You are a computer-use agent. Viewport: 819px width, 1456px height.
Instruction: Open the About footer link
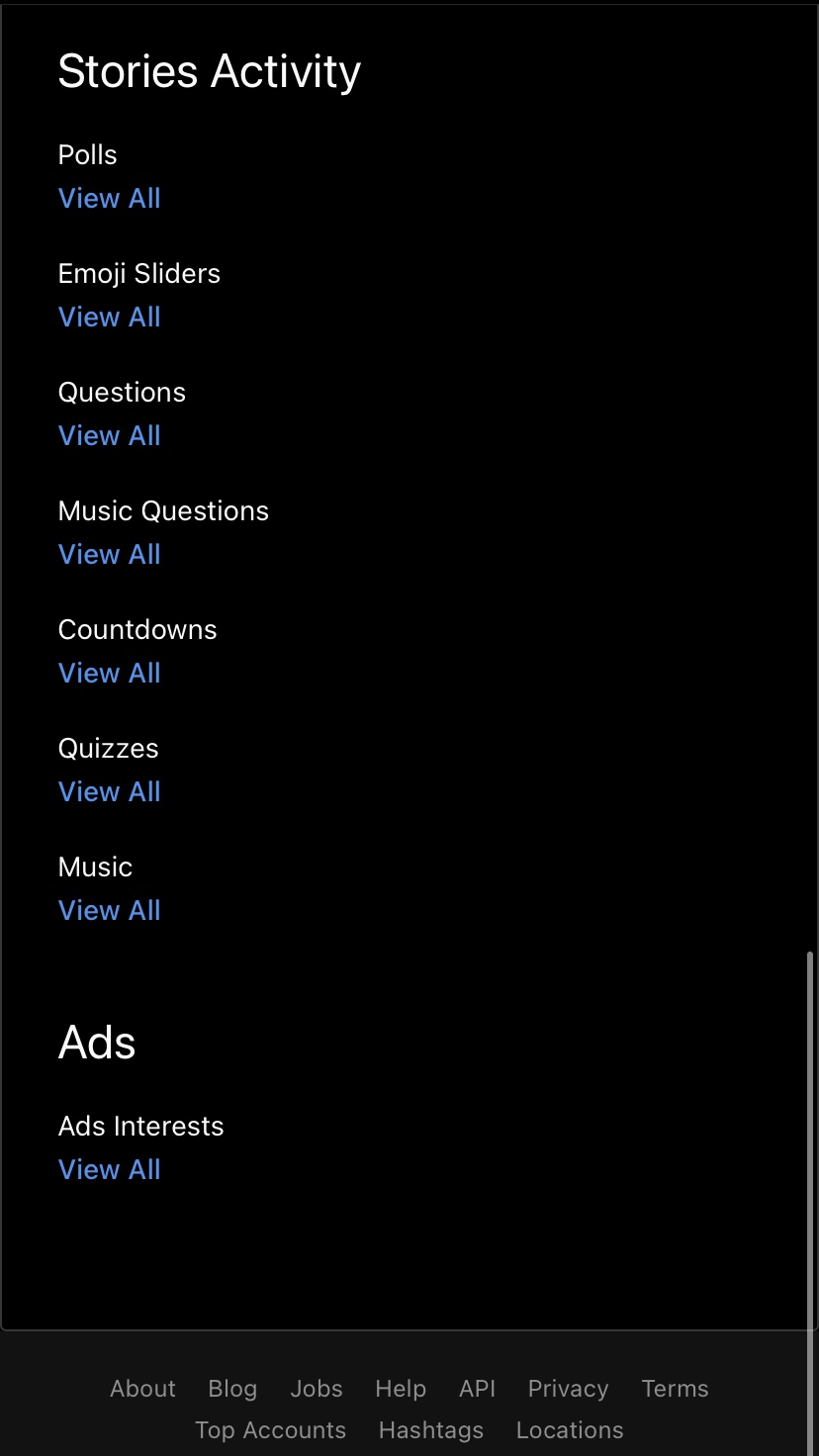[x=142, y=1389]
